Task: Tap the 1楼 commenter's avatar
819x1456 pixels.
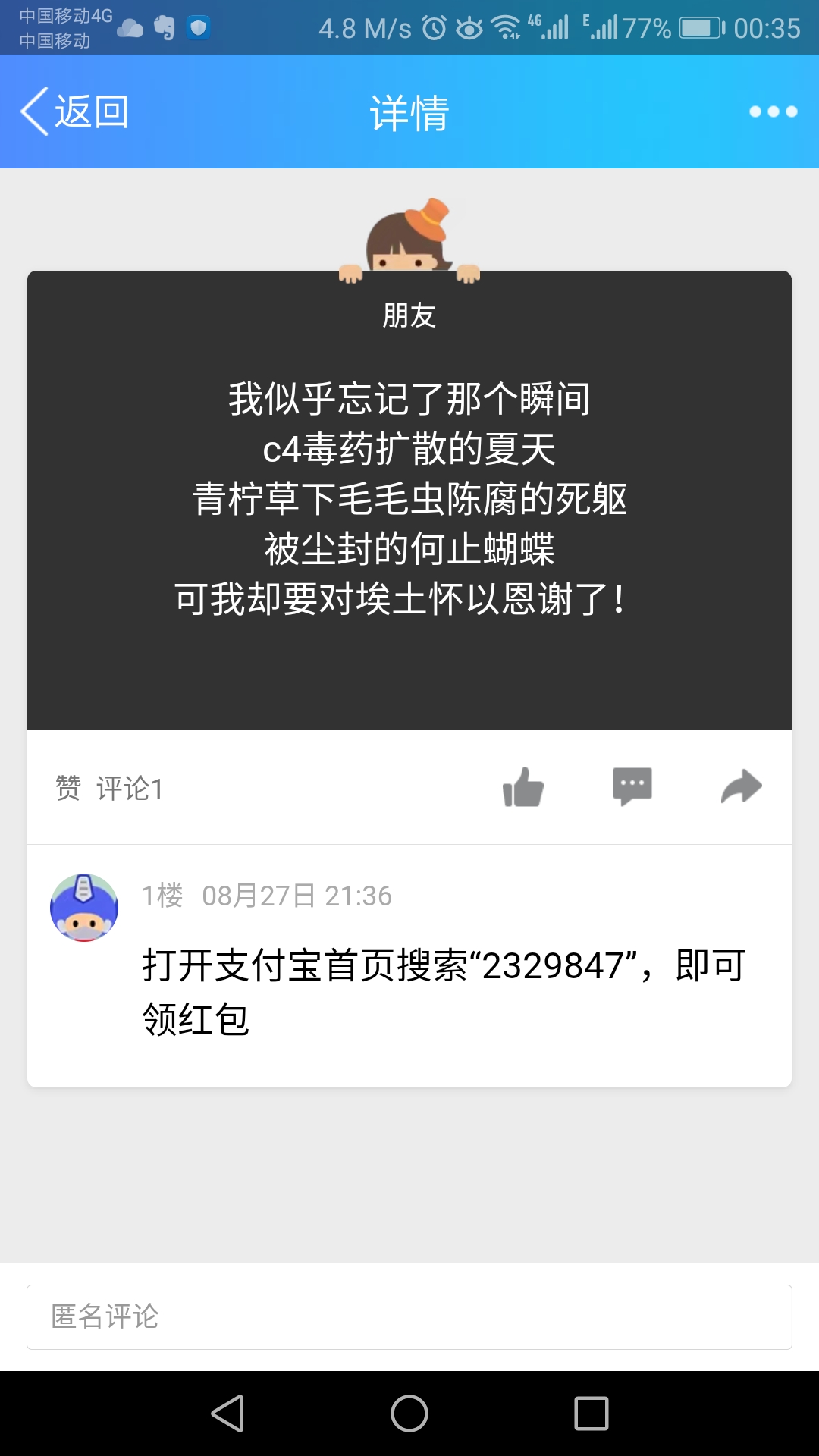Action: point(84,908)
